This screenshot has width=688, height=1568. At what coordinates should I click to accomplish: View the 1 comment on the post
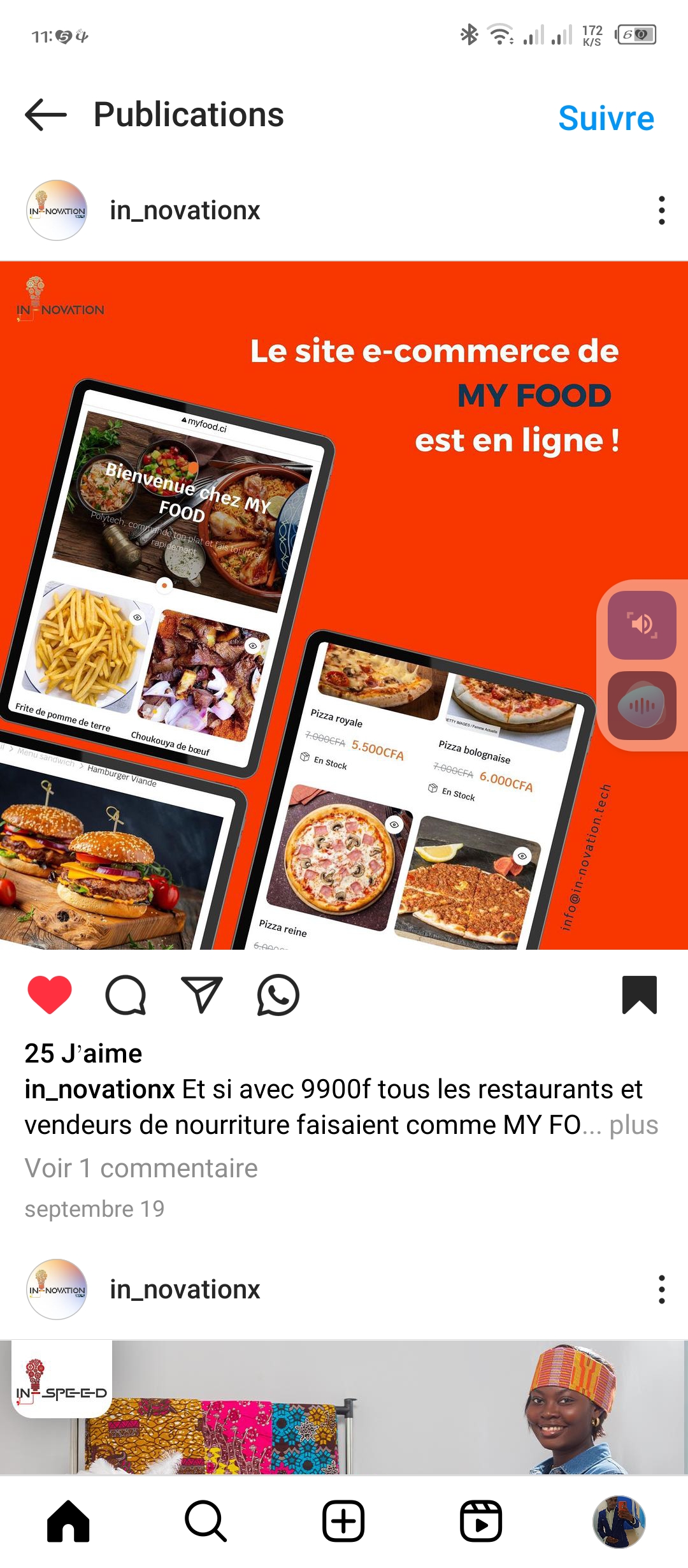(x=141, y=1168)
